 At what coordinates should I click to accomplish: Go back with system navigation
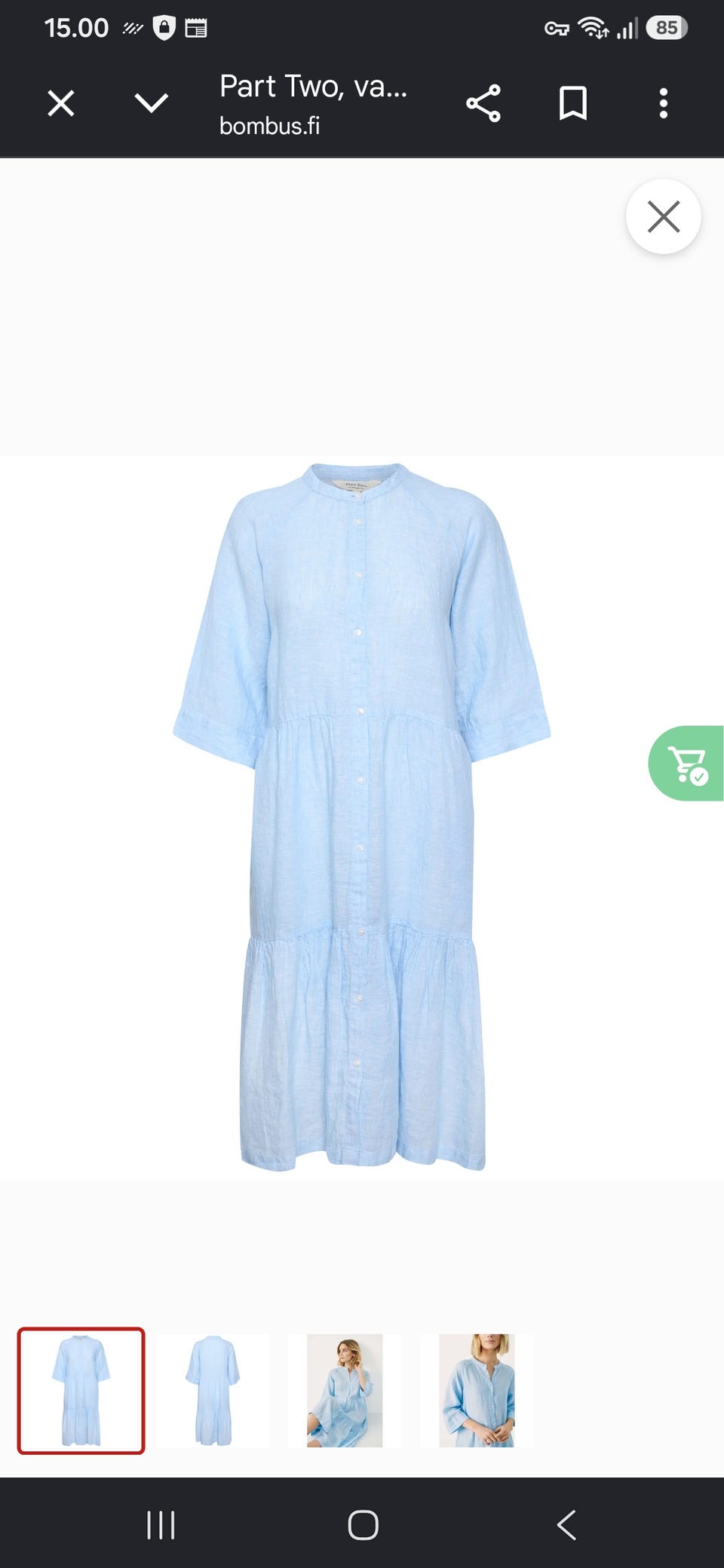click(566, 1524)
